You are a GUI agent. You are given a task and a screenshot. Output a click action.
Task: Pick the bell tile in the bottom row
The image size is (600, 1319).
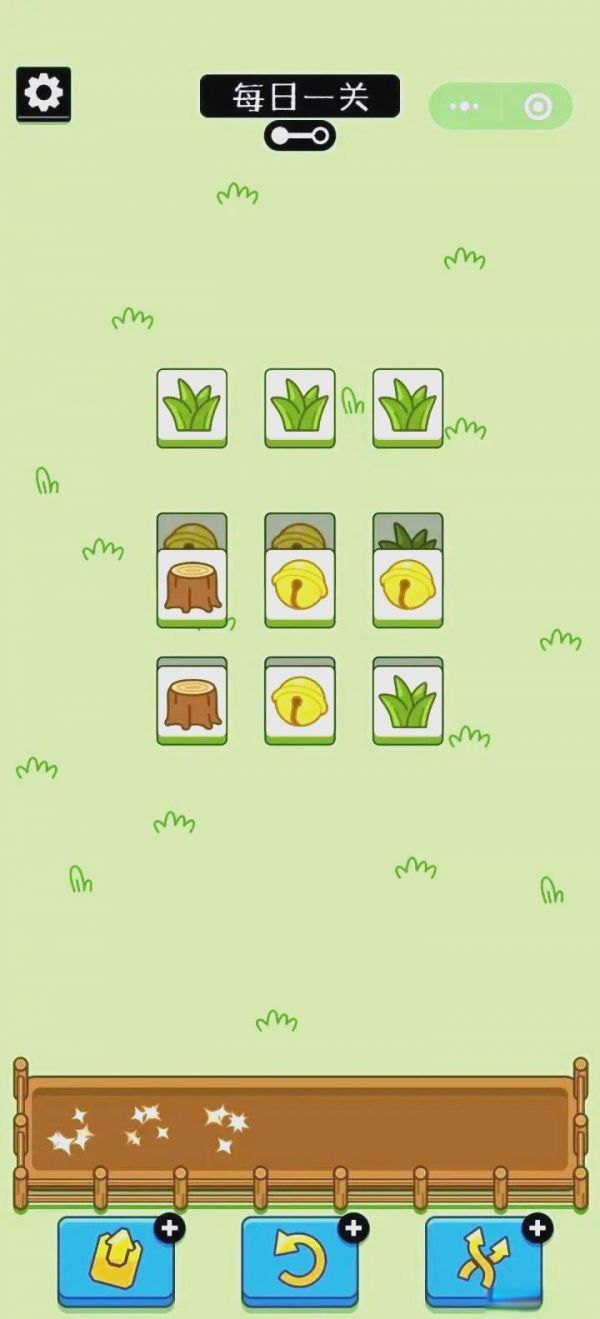coord(300,703)
